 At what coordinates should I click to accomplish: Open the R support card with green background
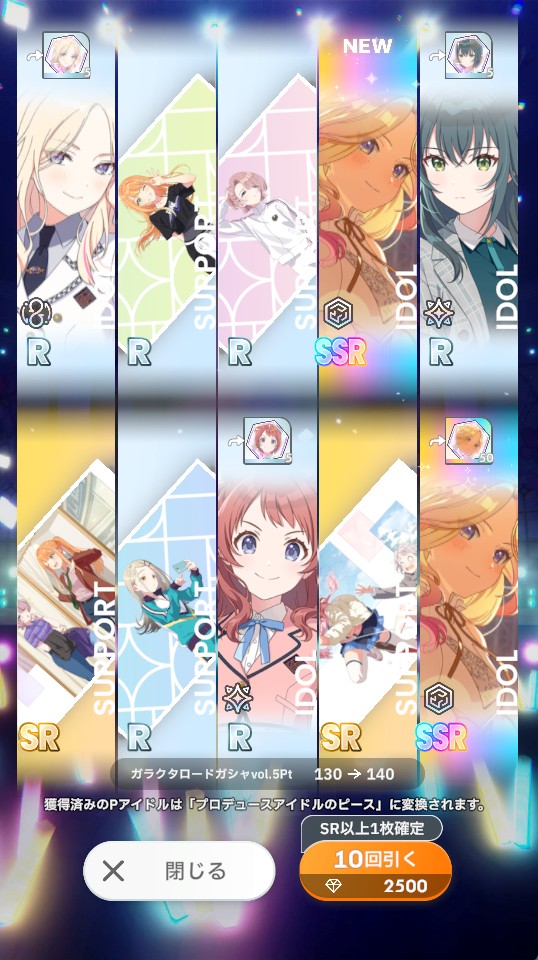166,208
